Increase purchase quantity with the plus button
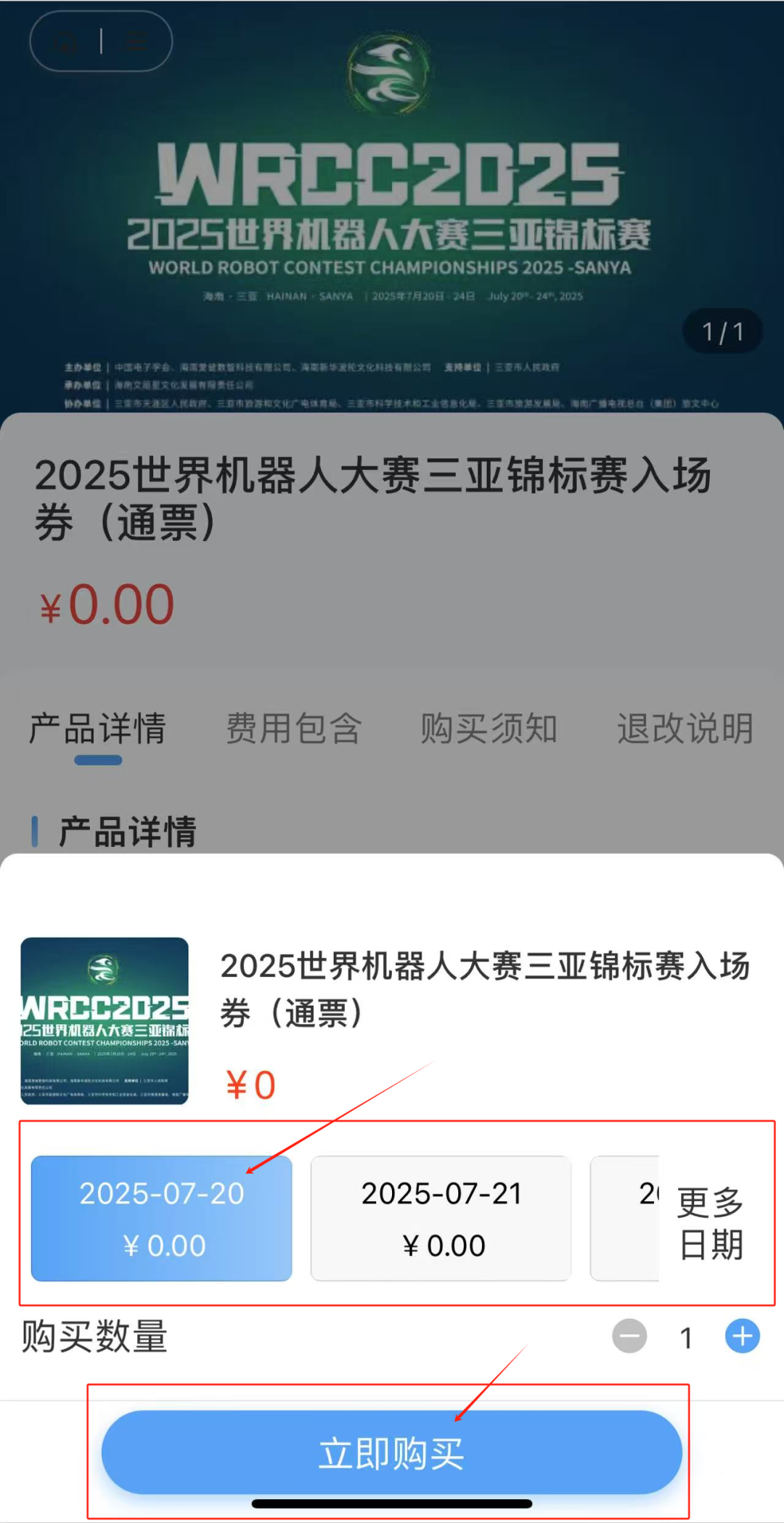Image resolution: width=784 pixels, height=1523 pixels. tap(742, 1336)
